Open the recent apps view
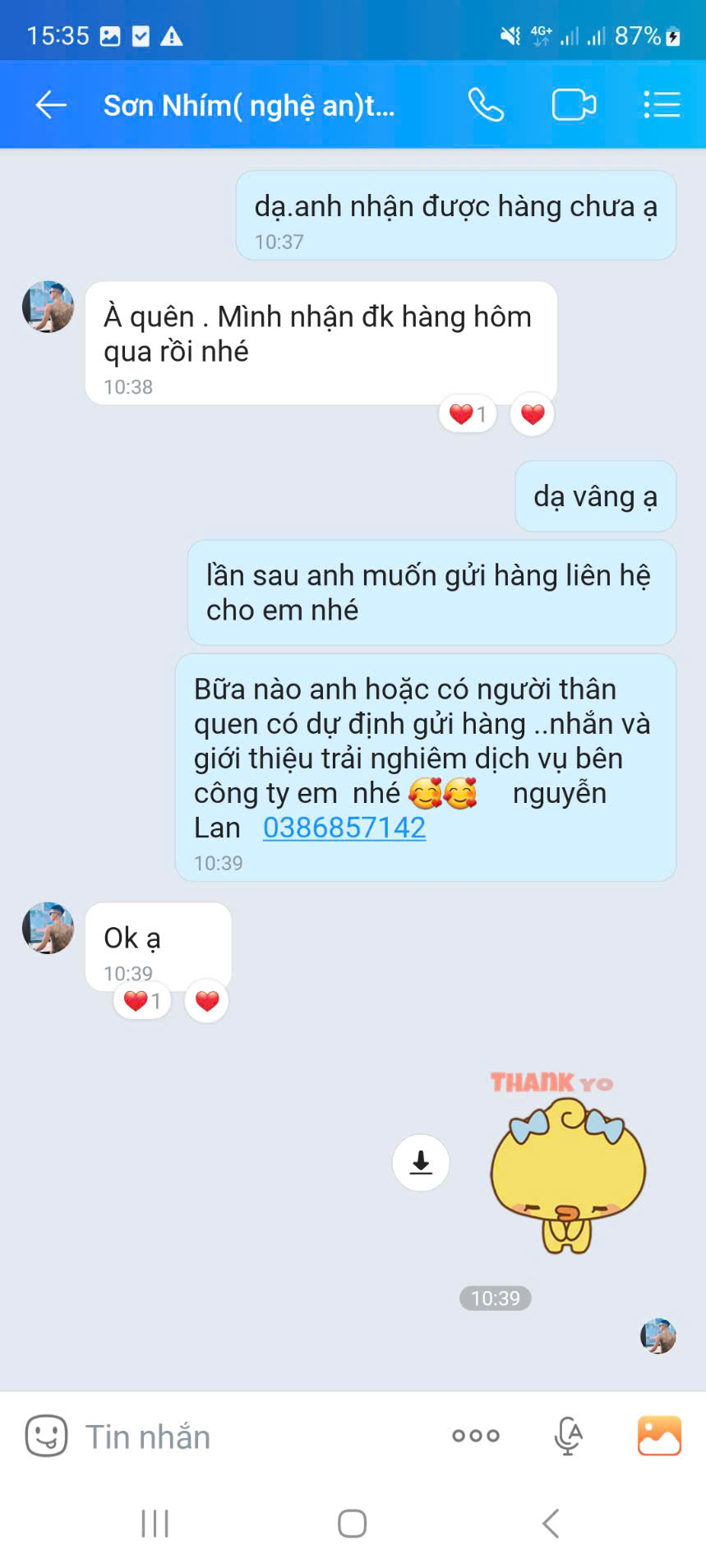Screen dimensions: 706x1568 (x=155, y=1523)
